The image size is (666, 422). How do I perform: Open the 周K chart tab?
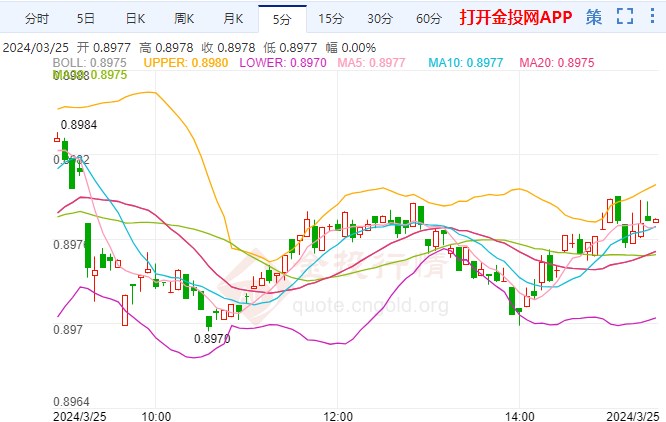184,18
